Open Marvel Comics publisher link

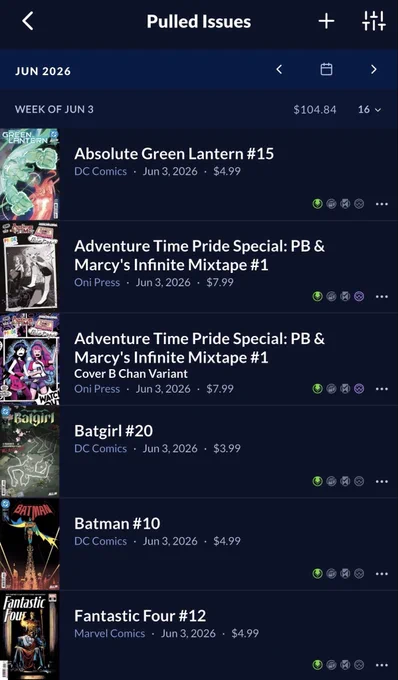click(x=109, y=633)
